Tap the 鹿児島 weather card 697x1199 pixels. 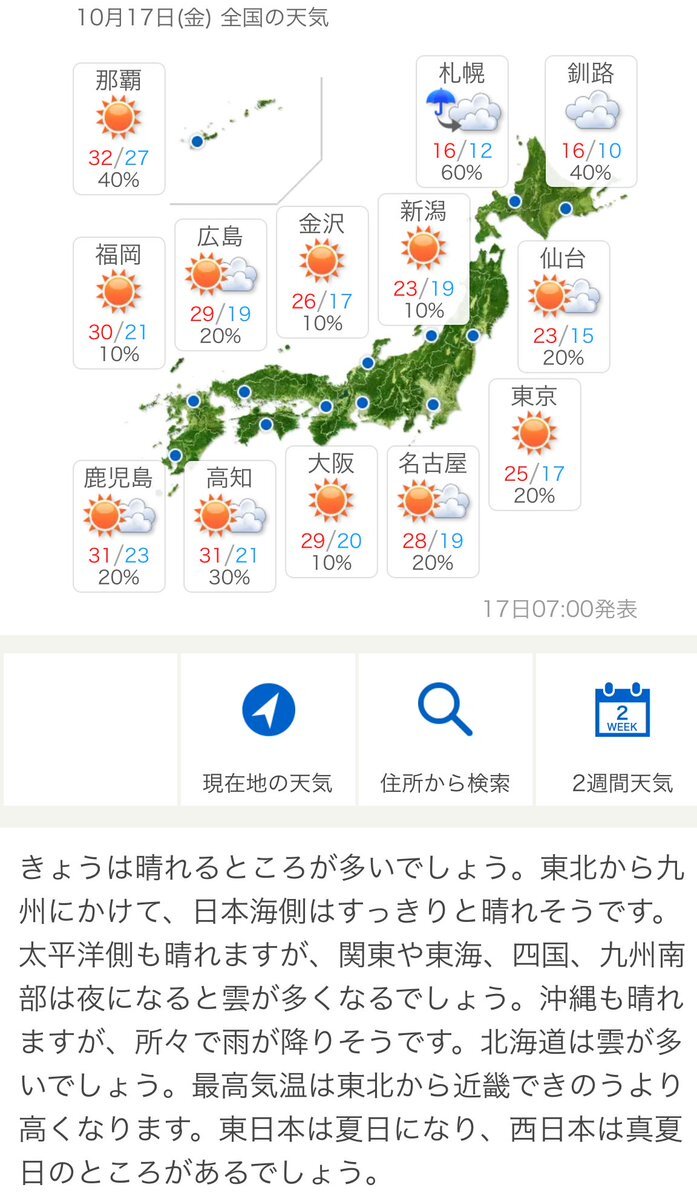[120, 525]
